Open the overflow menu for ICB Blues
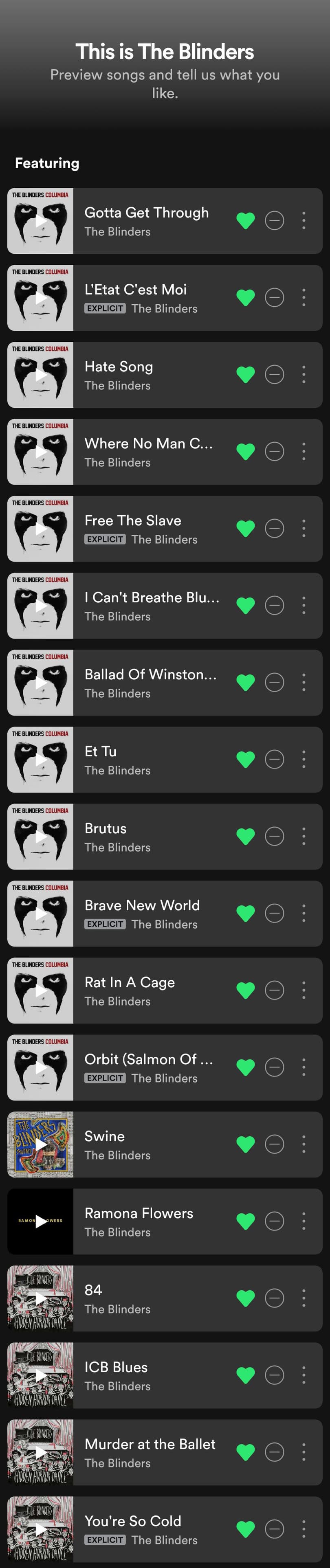Viewport: 330px width, 1568px height. (304, 1375)
